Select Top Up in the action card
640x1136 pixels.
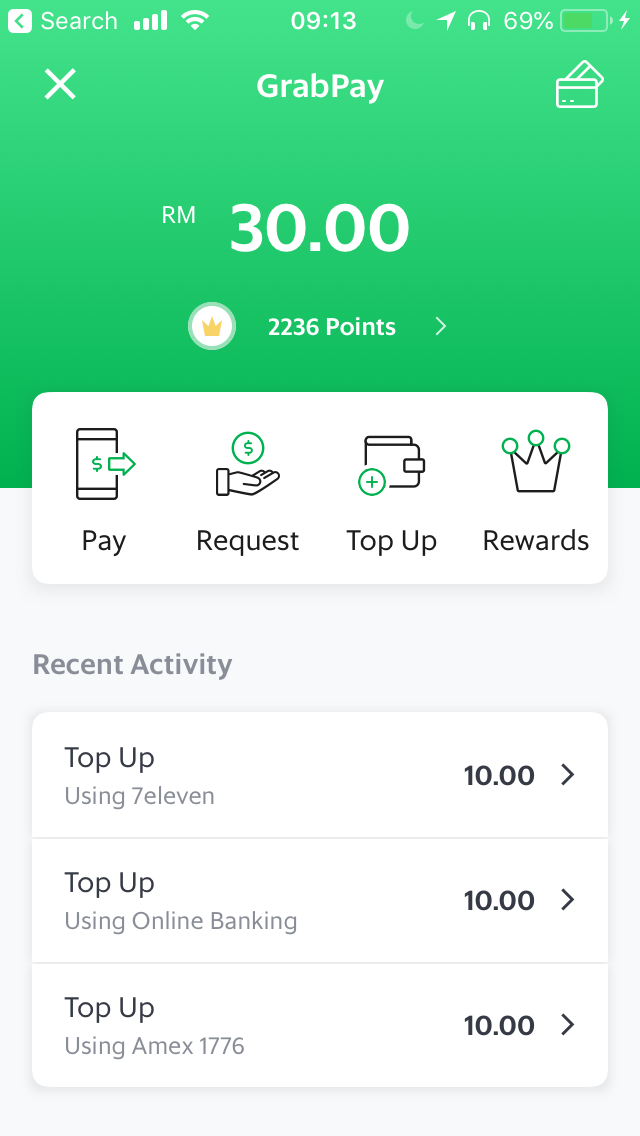pyautogui.click(x=391, y=490)
